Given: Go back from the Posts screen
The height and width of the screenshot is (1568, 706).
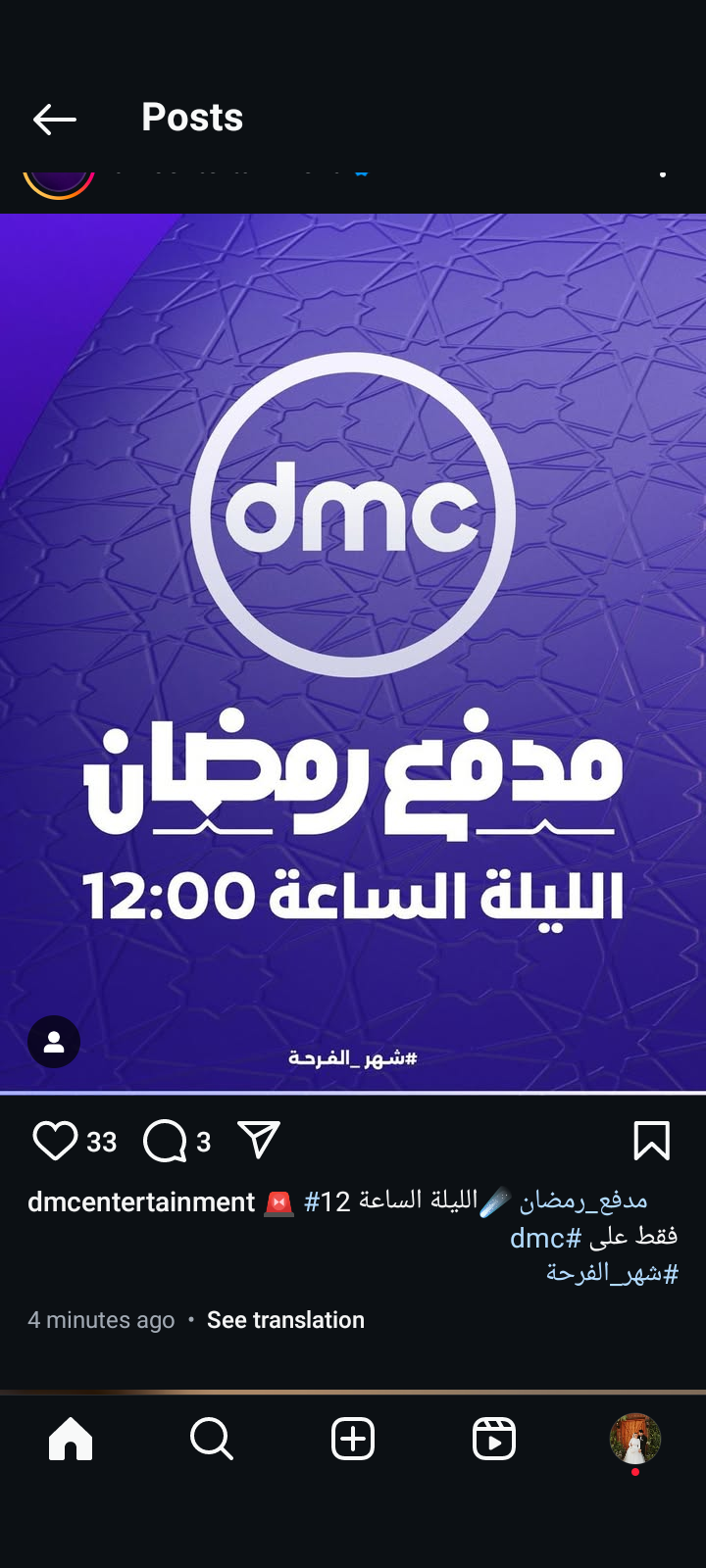Looking at the screenshot, I should [54, 120].
